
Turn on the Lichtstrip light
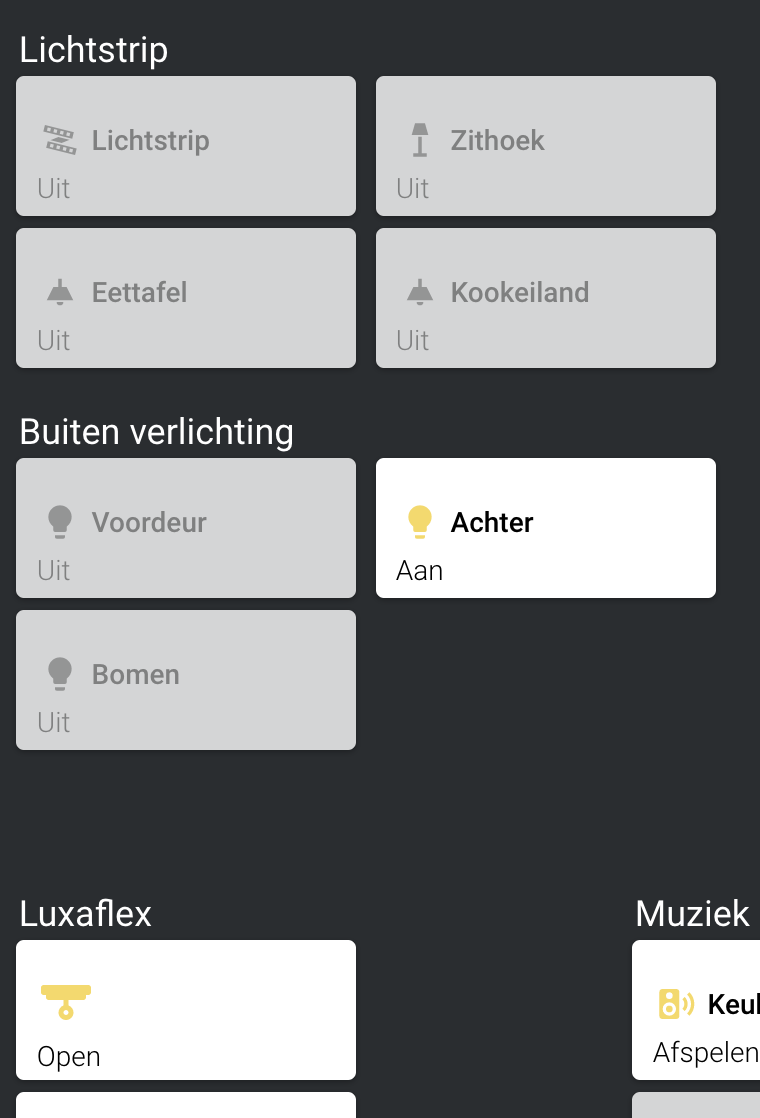186,145
